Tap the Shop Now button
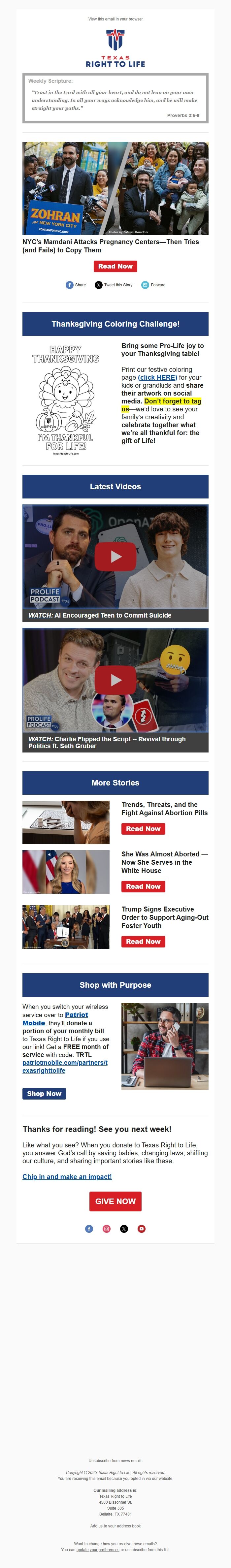The height and width of the screenshot is (1568, 231). coord(44,1093)
